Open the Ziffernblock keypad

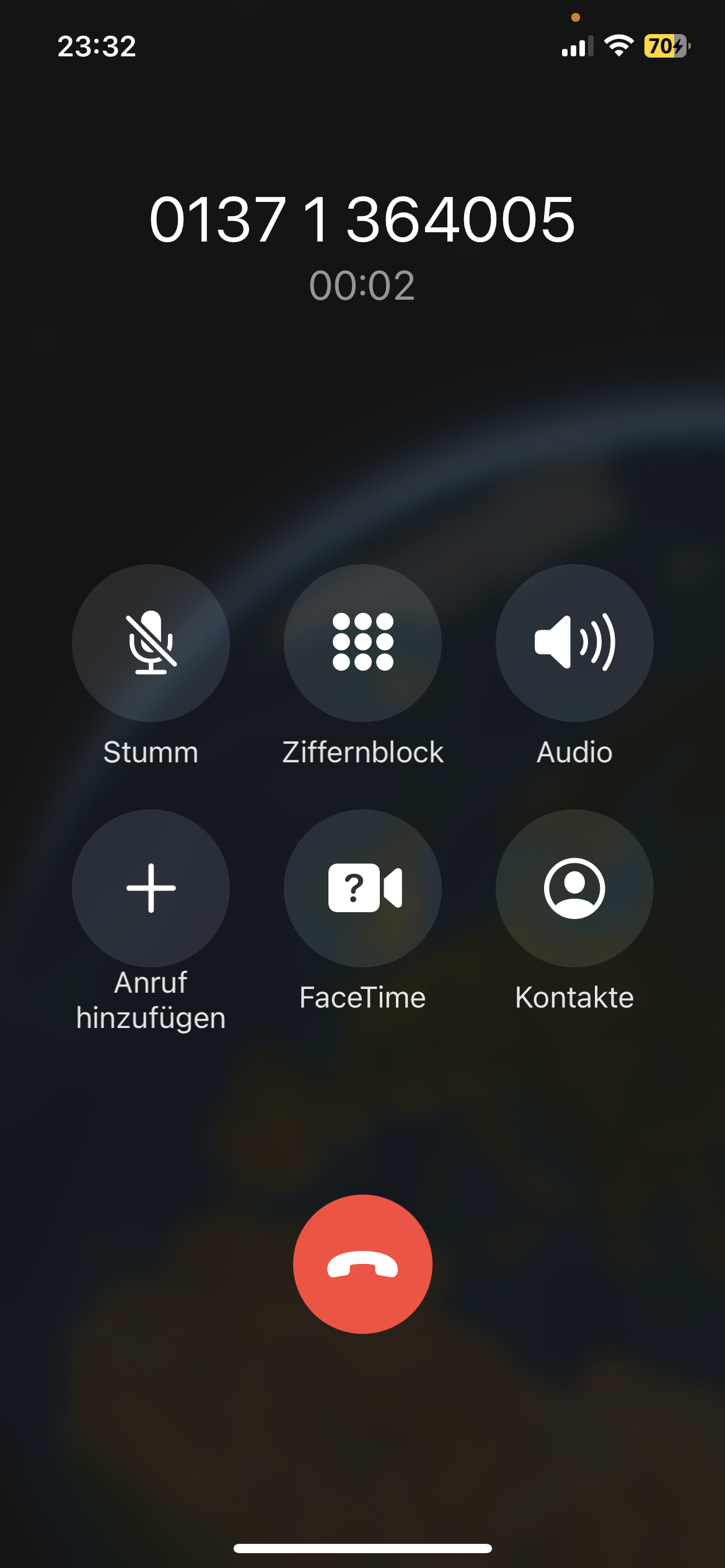click(x=362, y=643)
